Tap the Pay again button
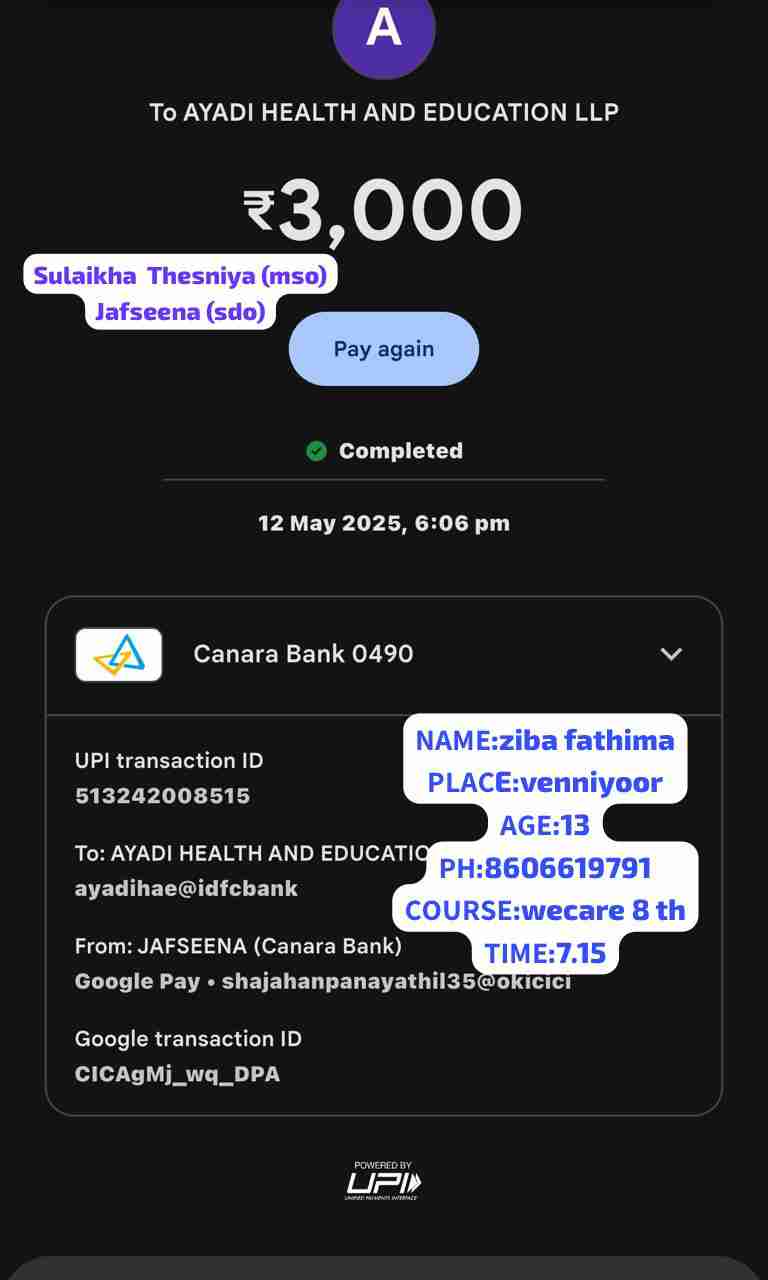This screenshot has height=1280, width=768. point(384,349)
